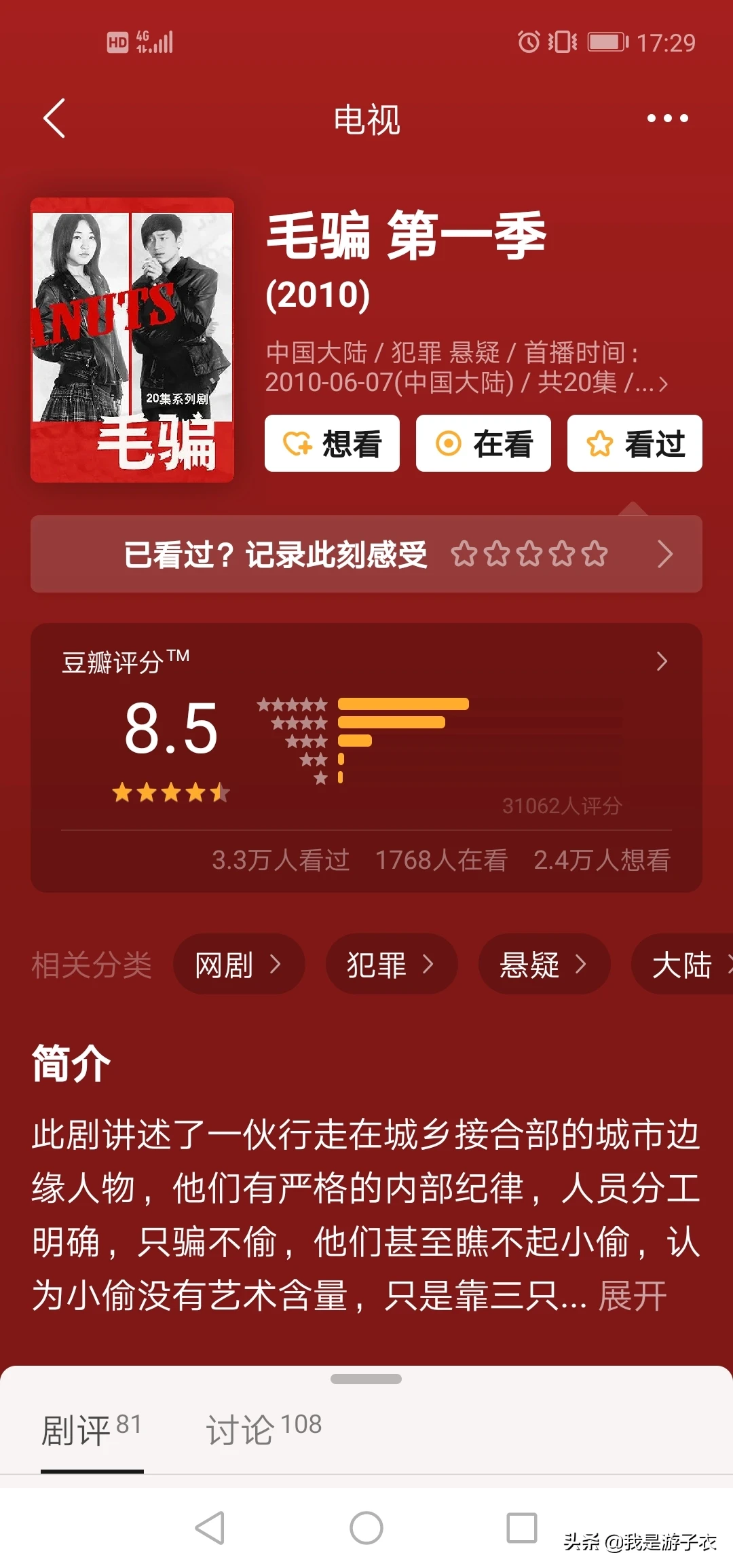Open the 毛骗 poster image

point(132,340)
